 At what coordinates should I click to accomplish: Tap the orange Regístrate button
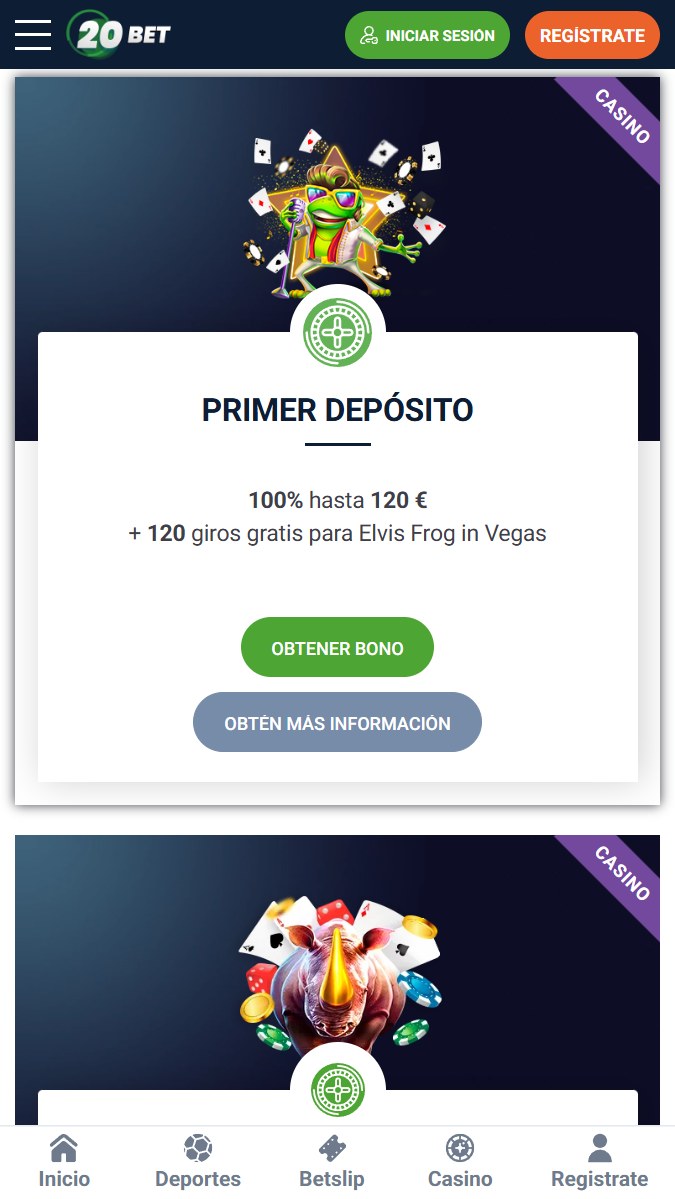(x=592, y=35)
